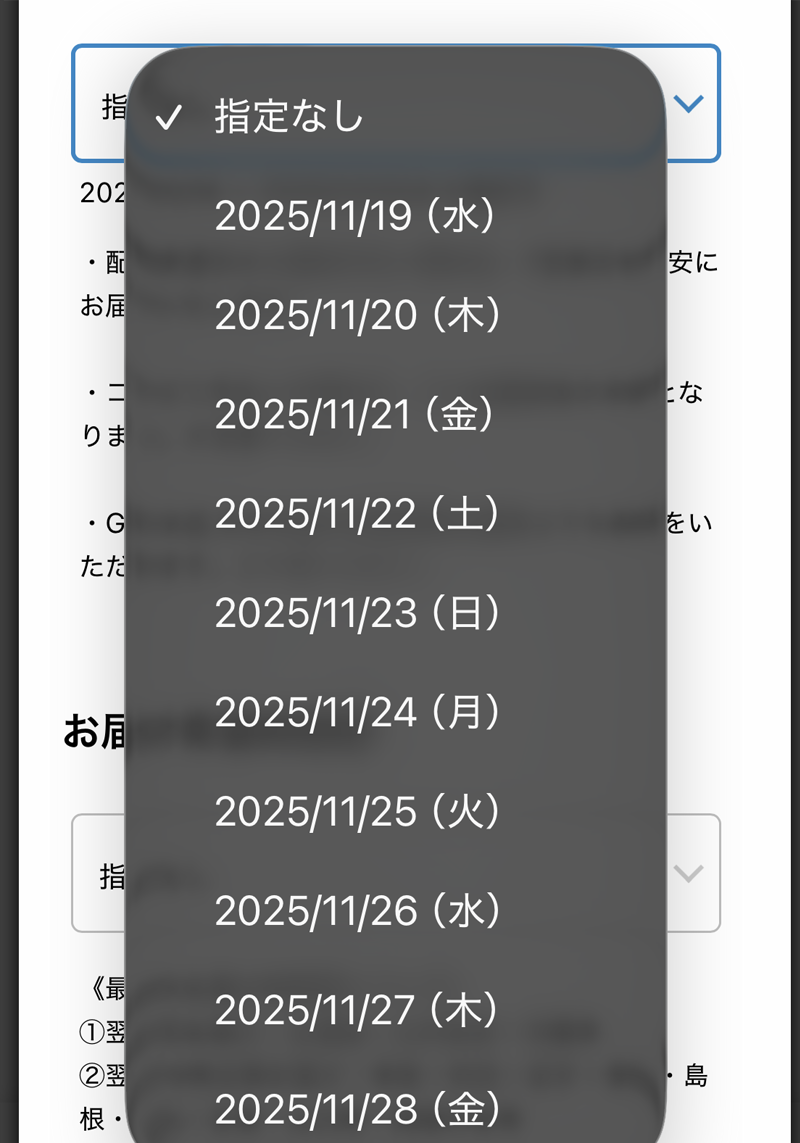This screenshot has height=1143, width=800.
Task: Open the delivery time dropdown chevron below
Action: pyautogui.click(x=688, y=873)
